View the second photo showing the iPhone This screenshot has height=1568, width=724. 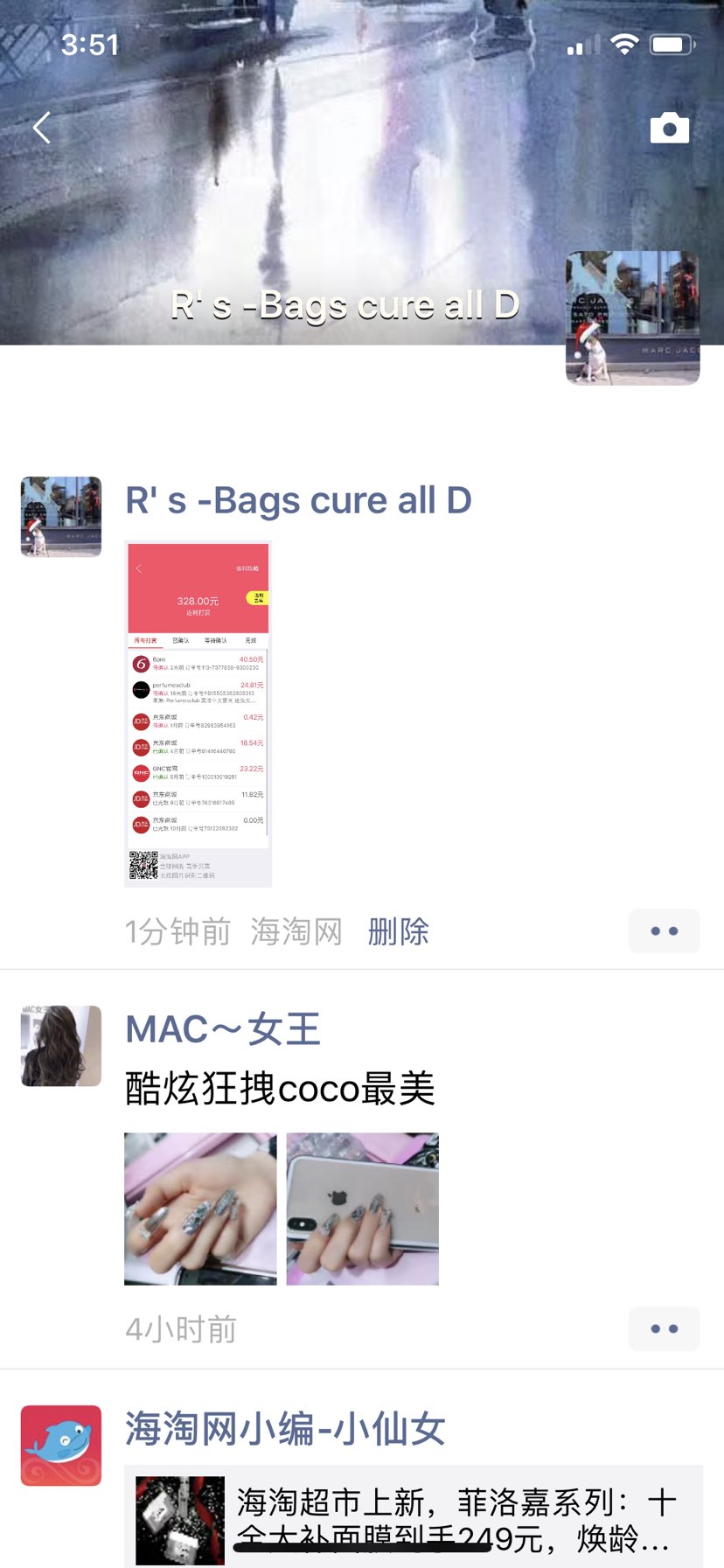[362, 1209]
